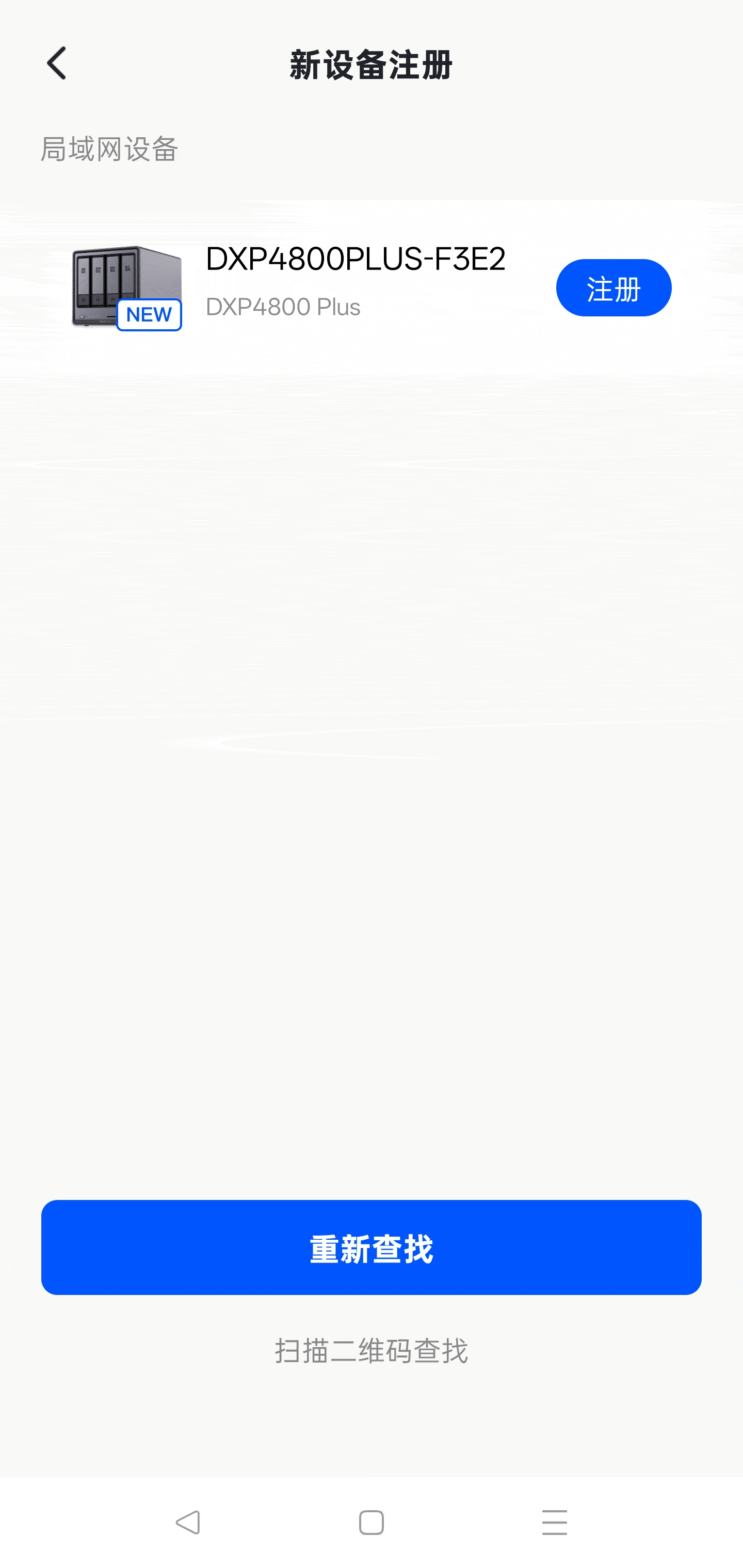Screen dimensions: 743x1568
Task: Search again with the 重新查找 button
Action: click(371, 1247)
